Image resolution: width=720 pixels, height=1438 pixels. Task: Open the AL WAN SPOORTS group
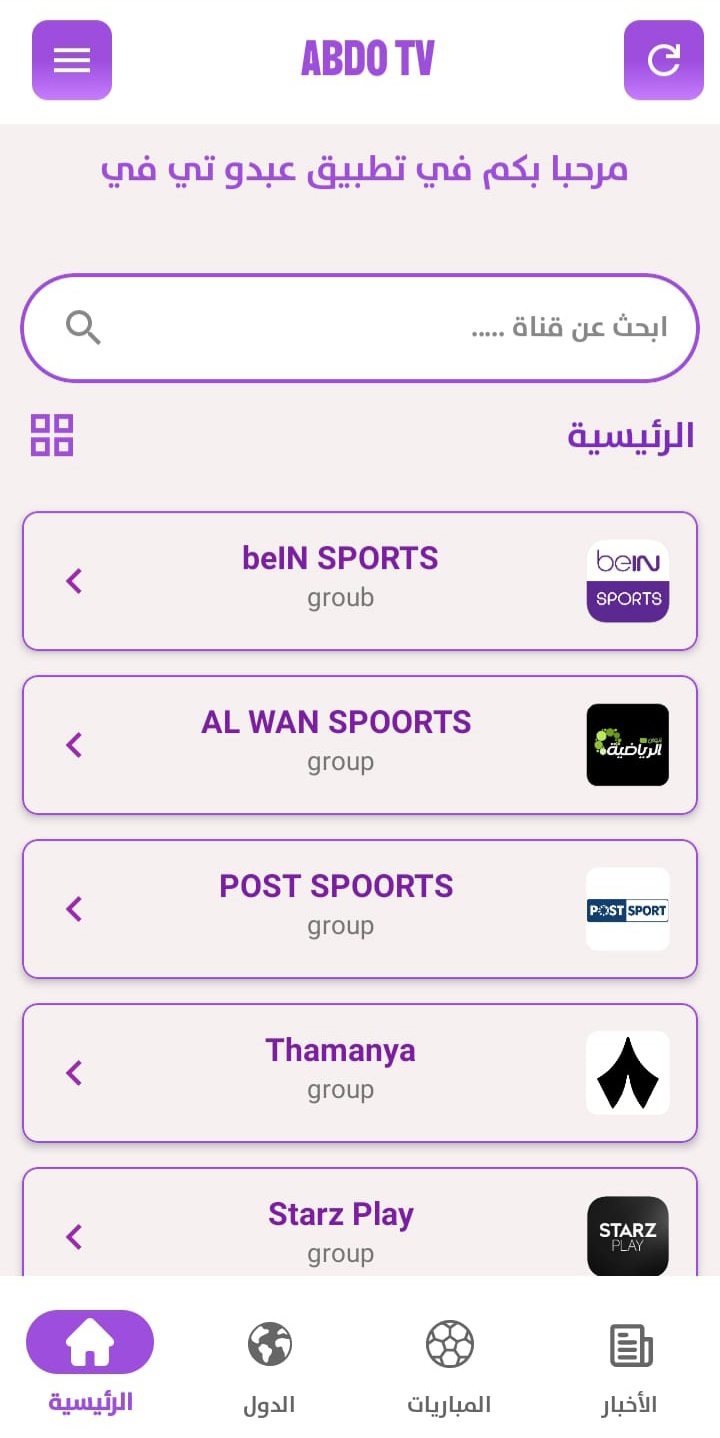click(x=360, y=745)
